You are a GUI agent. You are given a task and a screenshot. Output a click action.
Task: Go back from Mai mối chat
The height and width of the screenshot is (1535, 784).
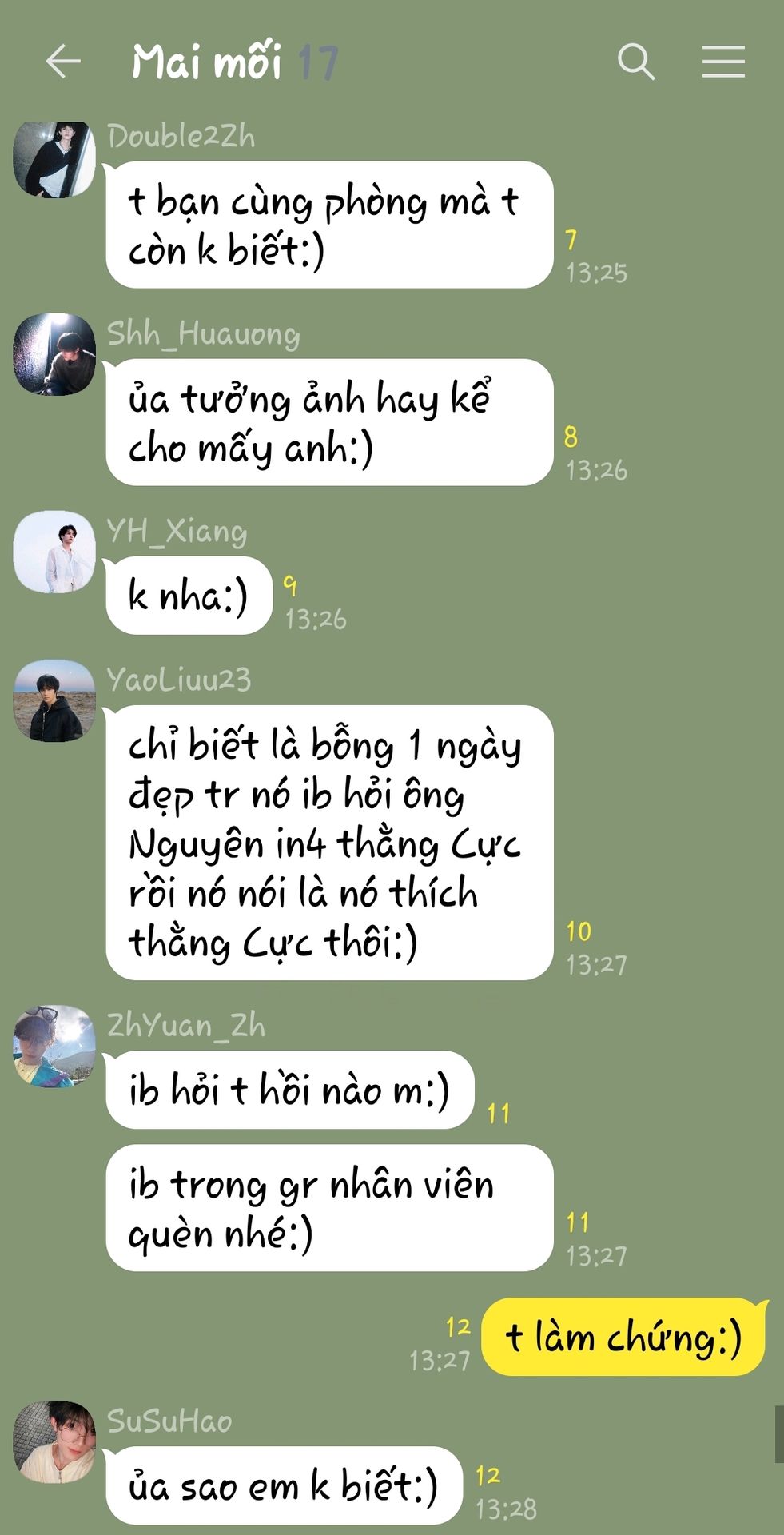pos(63,62)
